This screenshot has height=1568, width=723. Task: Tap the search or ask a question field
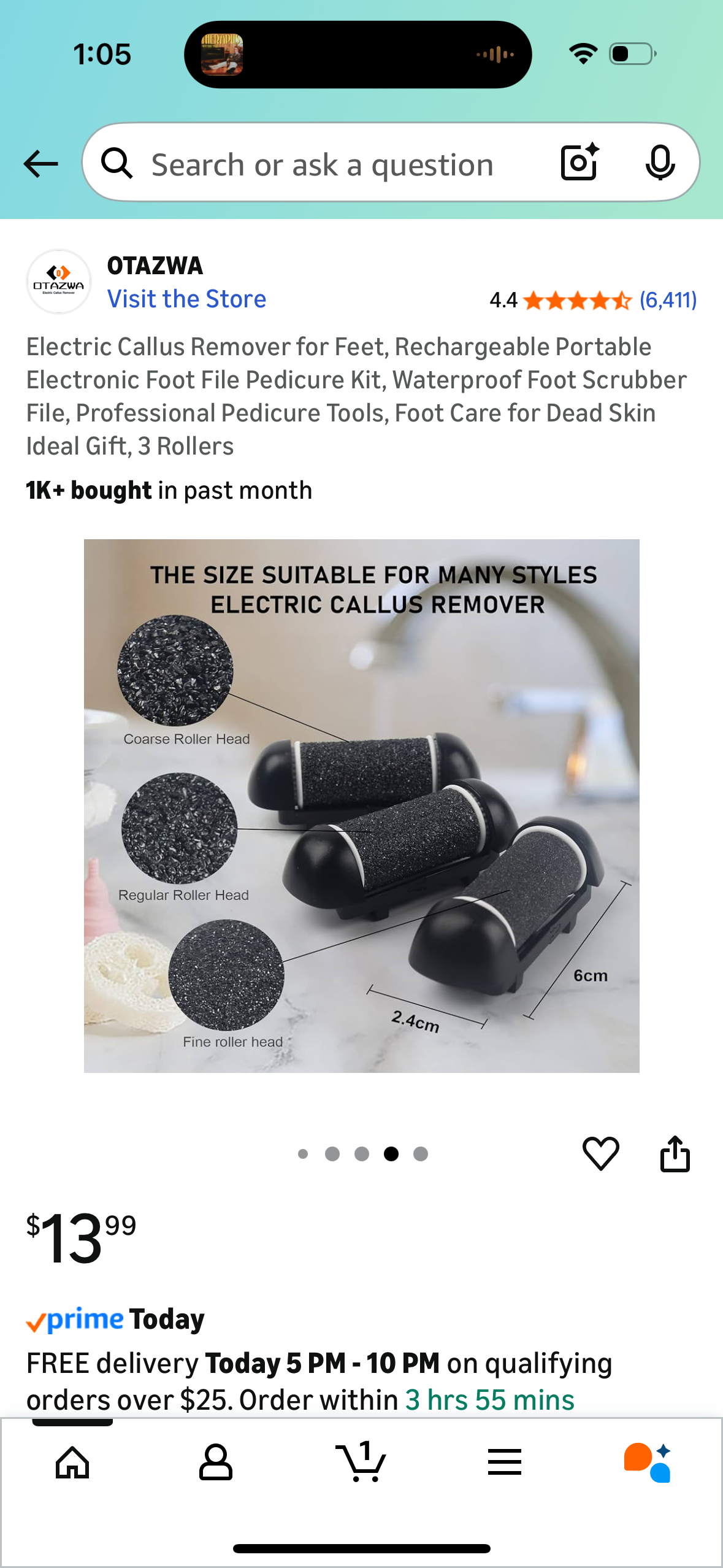(322, 164)
